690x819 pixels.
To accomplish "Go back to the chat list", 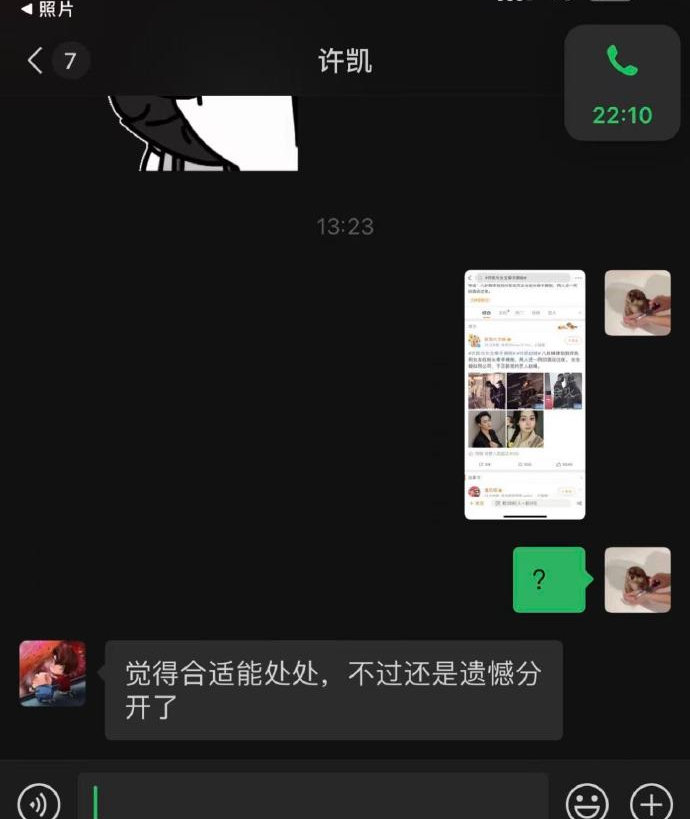I will [37, 61].
